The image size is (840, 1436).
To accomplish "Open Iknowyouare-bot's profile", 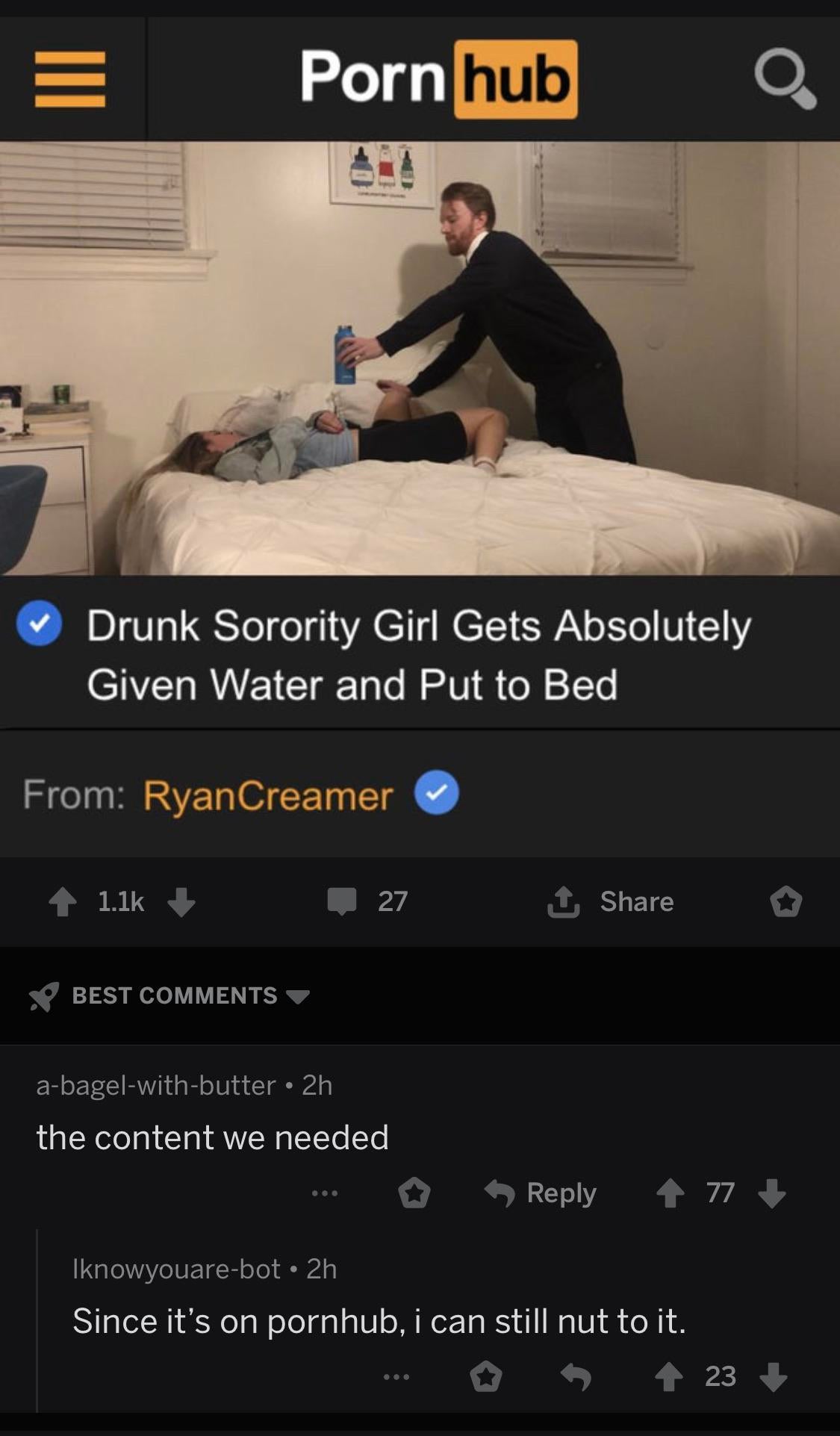I will pyautogui.click(x=176, y=1269).
